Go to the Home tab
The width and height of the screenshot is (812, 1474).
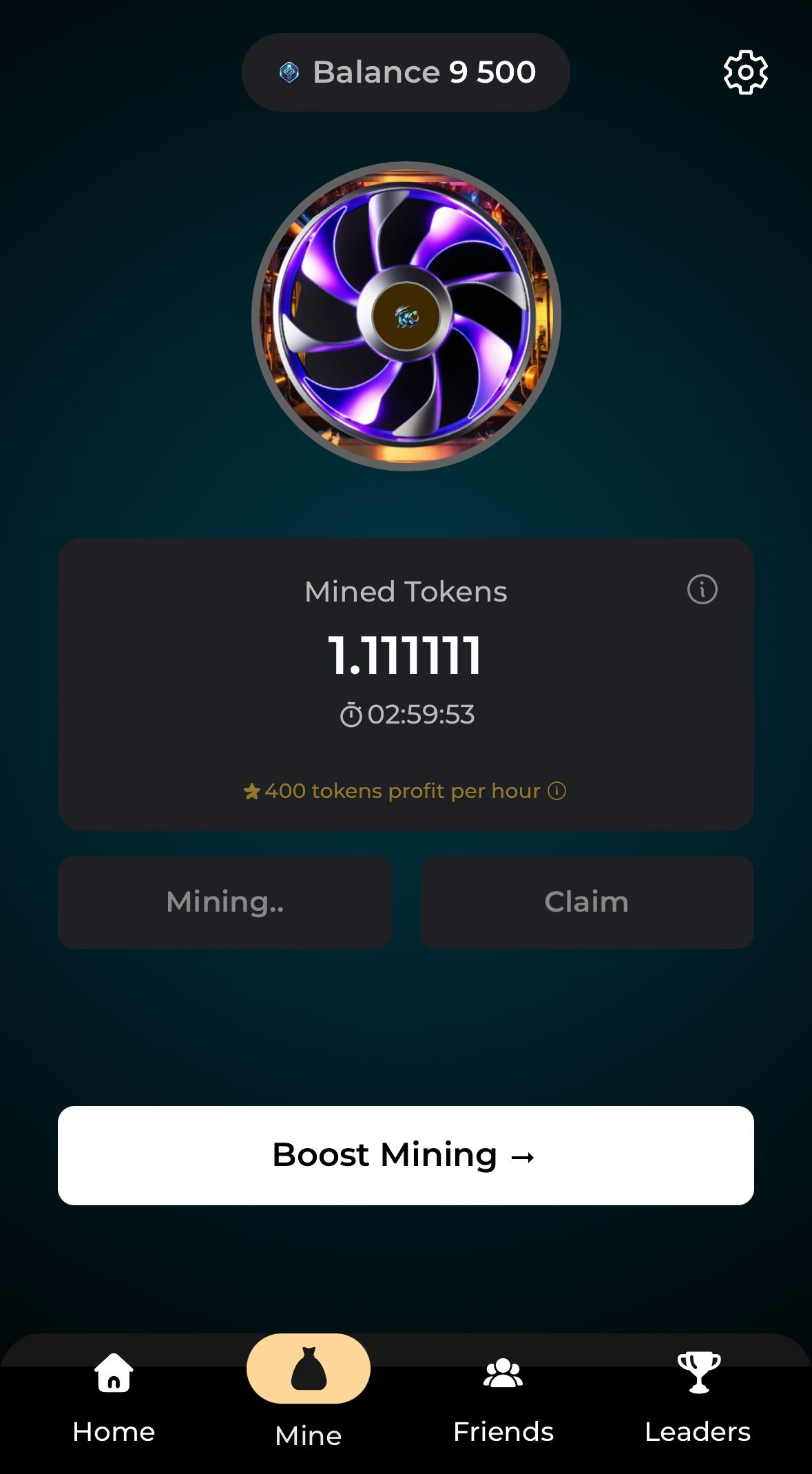coord(114,1397)
